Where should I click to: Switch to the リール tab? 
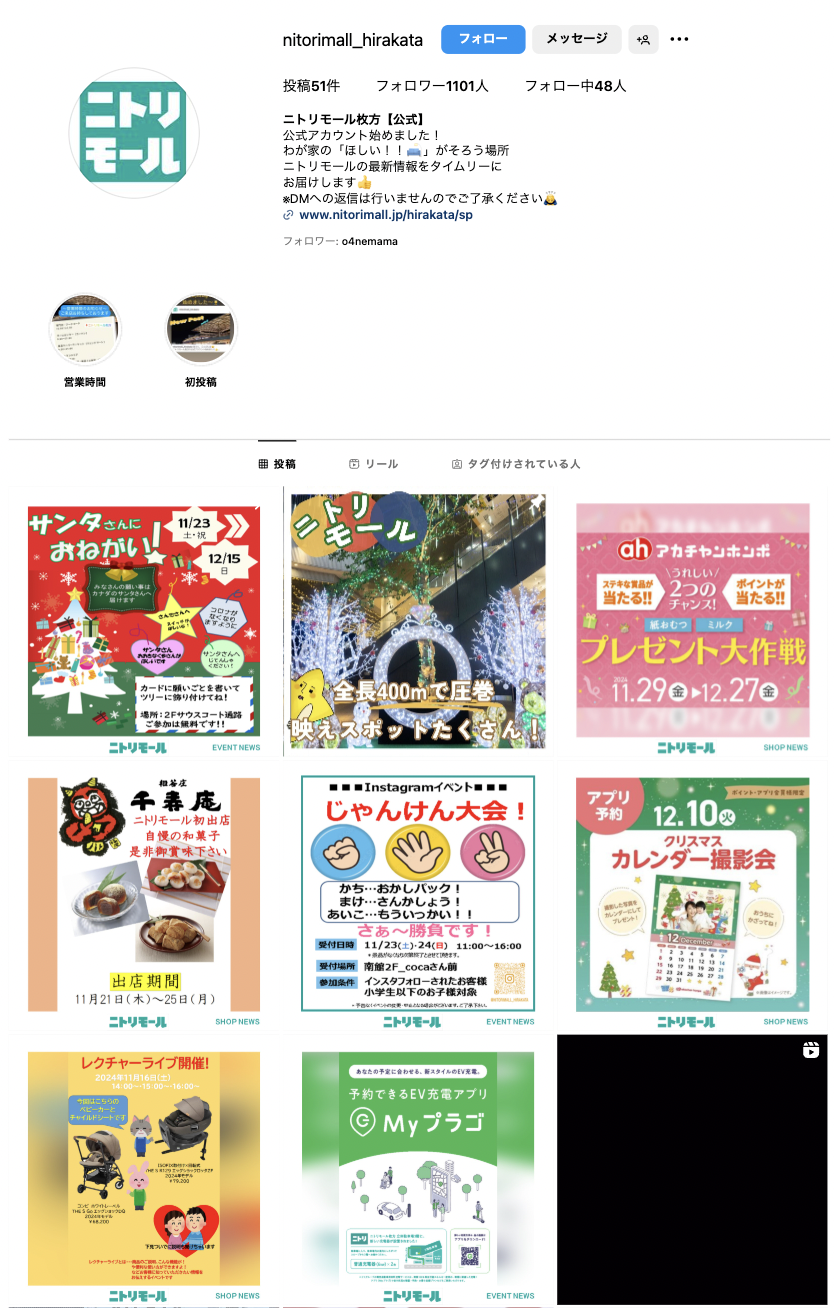(x=373, y=464)
